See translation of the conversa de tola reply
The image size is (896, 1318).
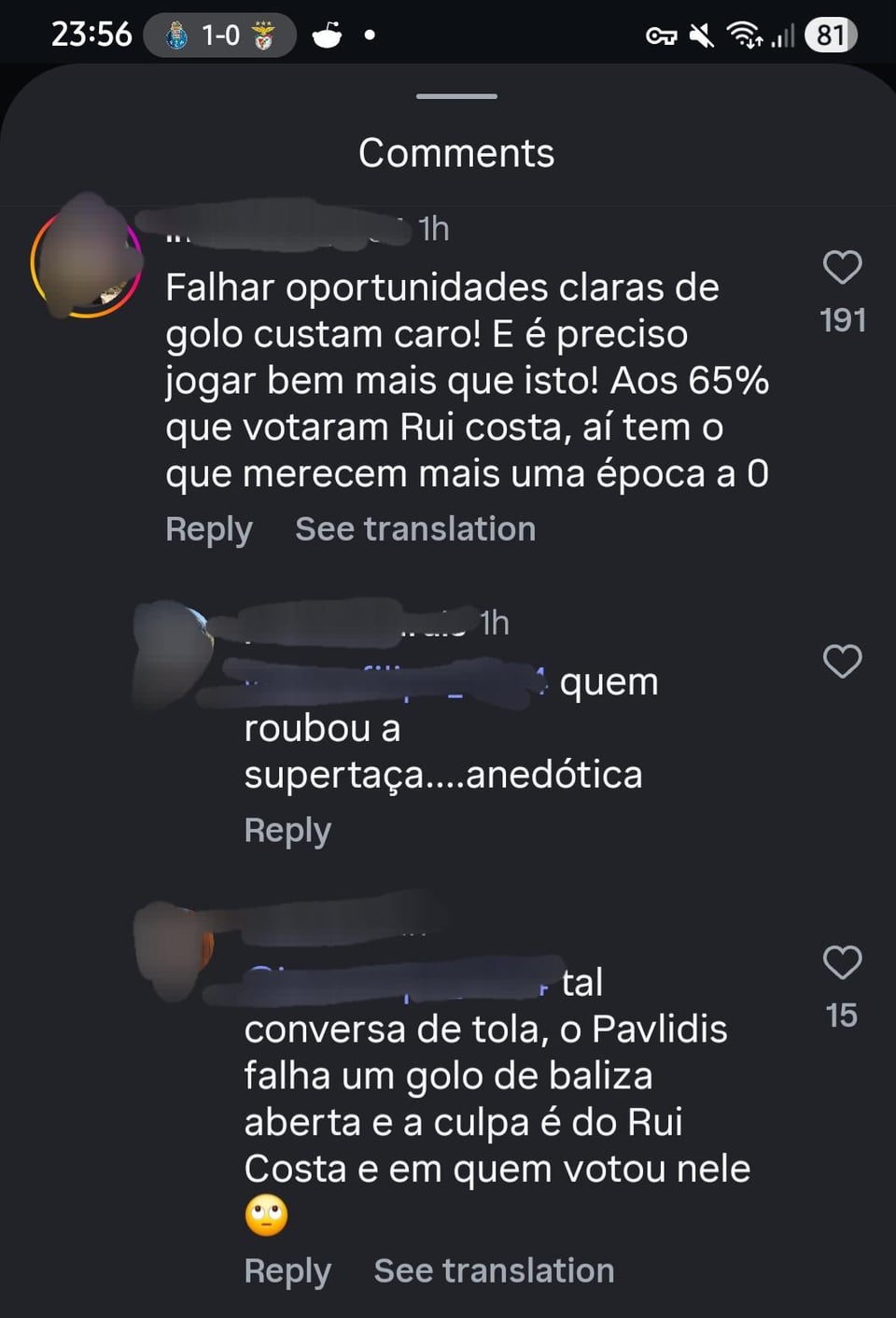(x=494, y=1270)
